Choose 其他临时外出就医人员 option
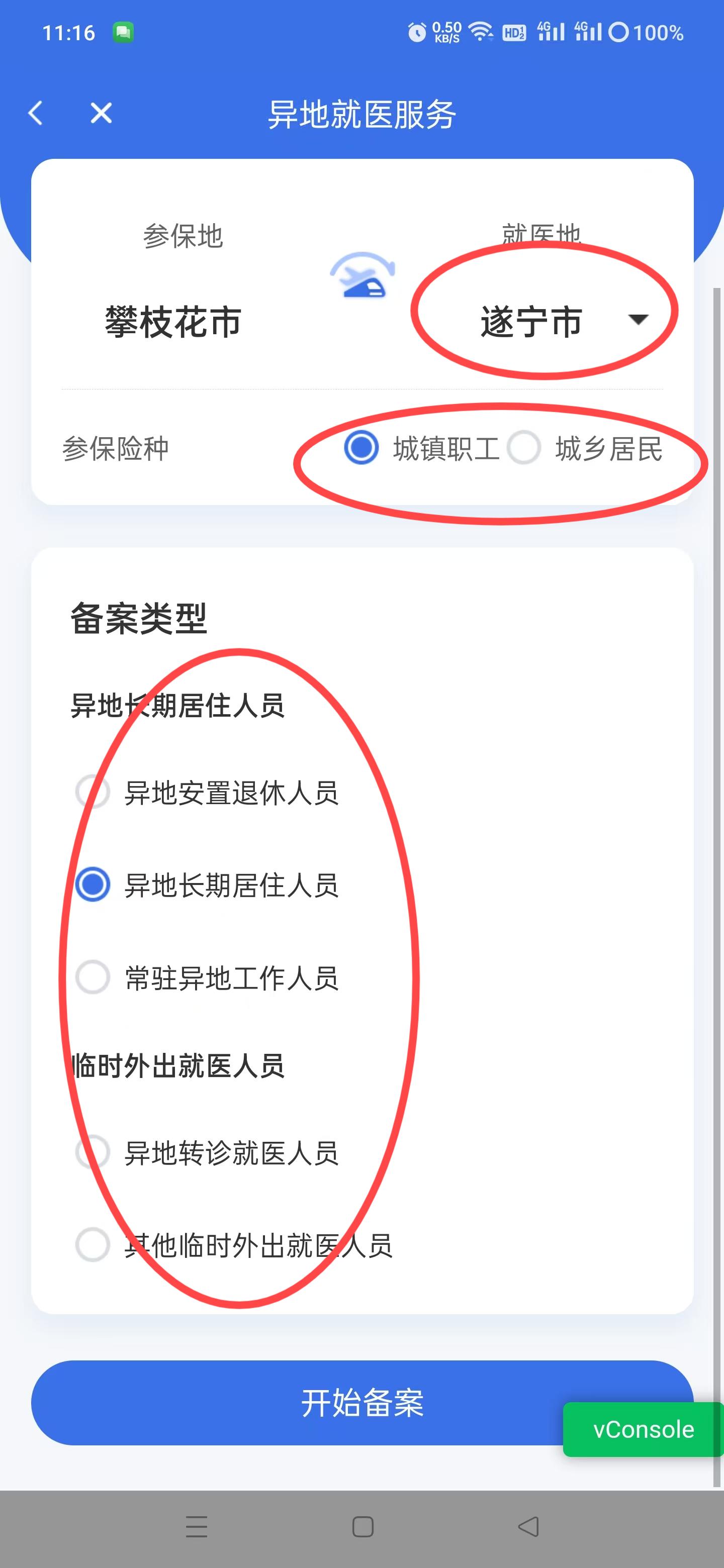The width and height of the screenshot is (724, 1568). [93, 1245]
